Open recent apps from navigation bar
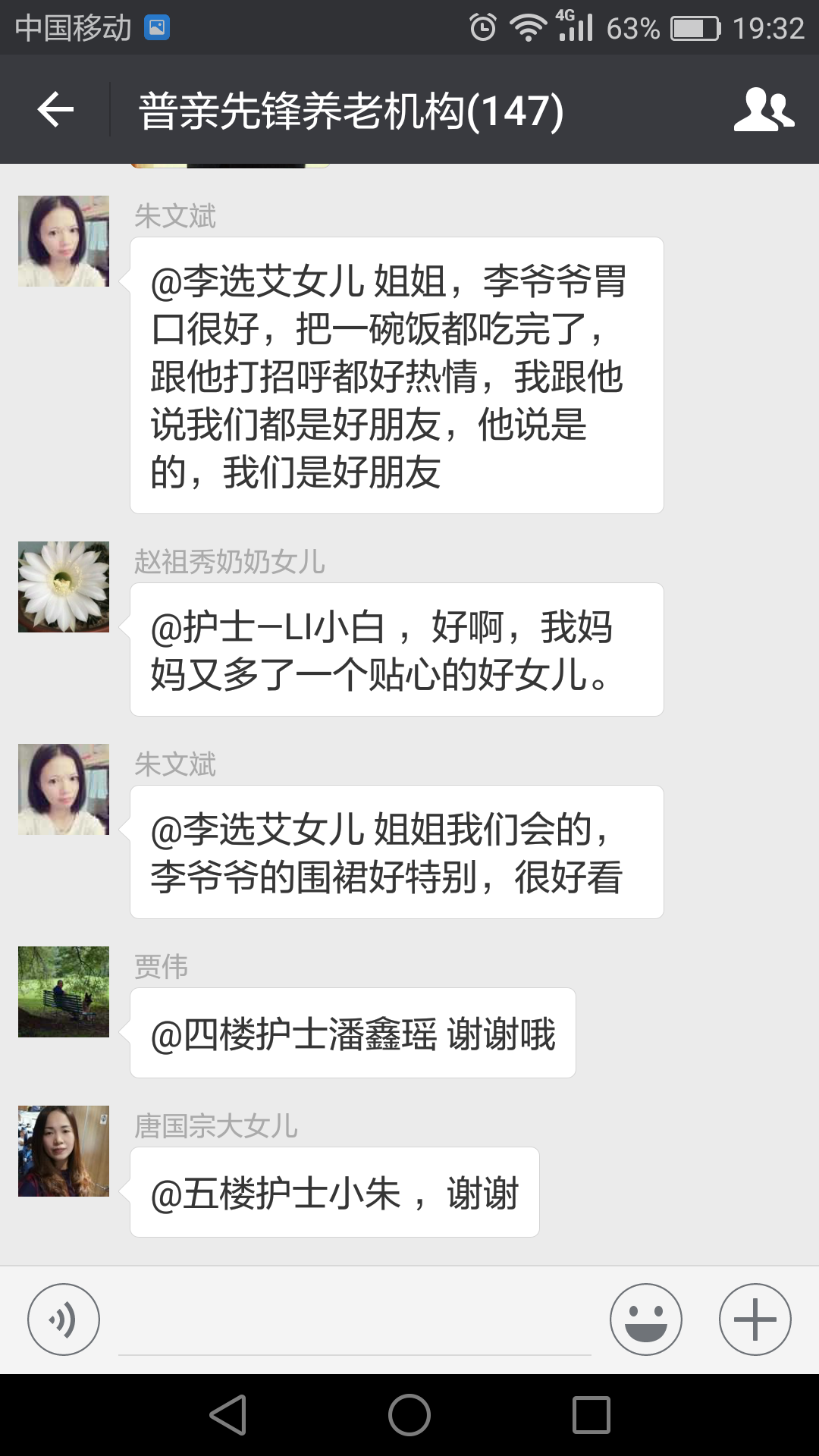The height and width of the screenshot is (1456, 819). coord(591,1415)
